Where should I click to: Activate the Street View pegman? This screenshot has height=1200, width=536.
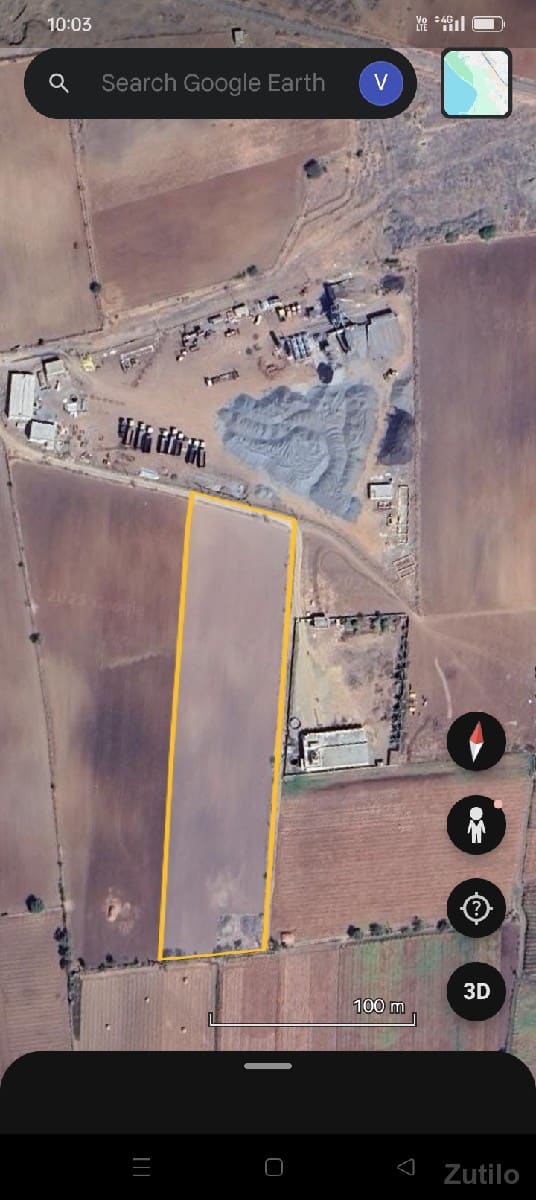(476, 825)
